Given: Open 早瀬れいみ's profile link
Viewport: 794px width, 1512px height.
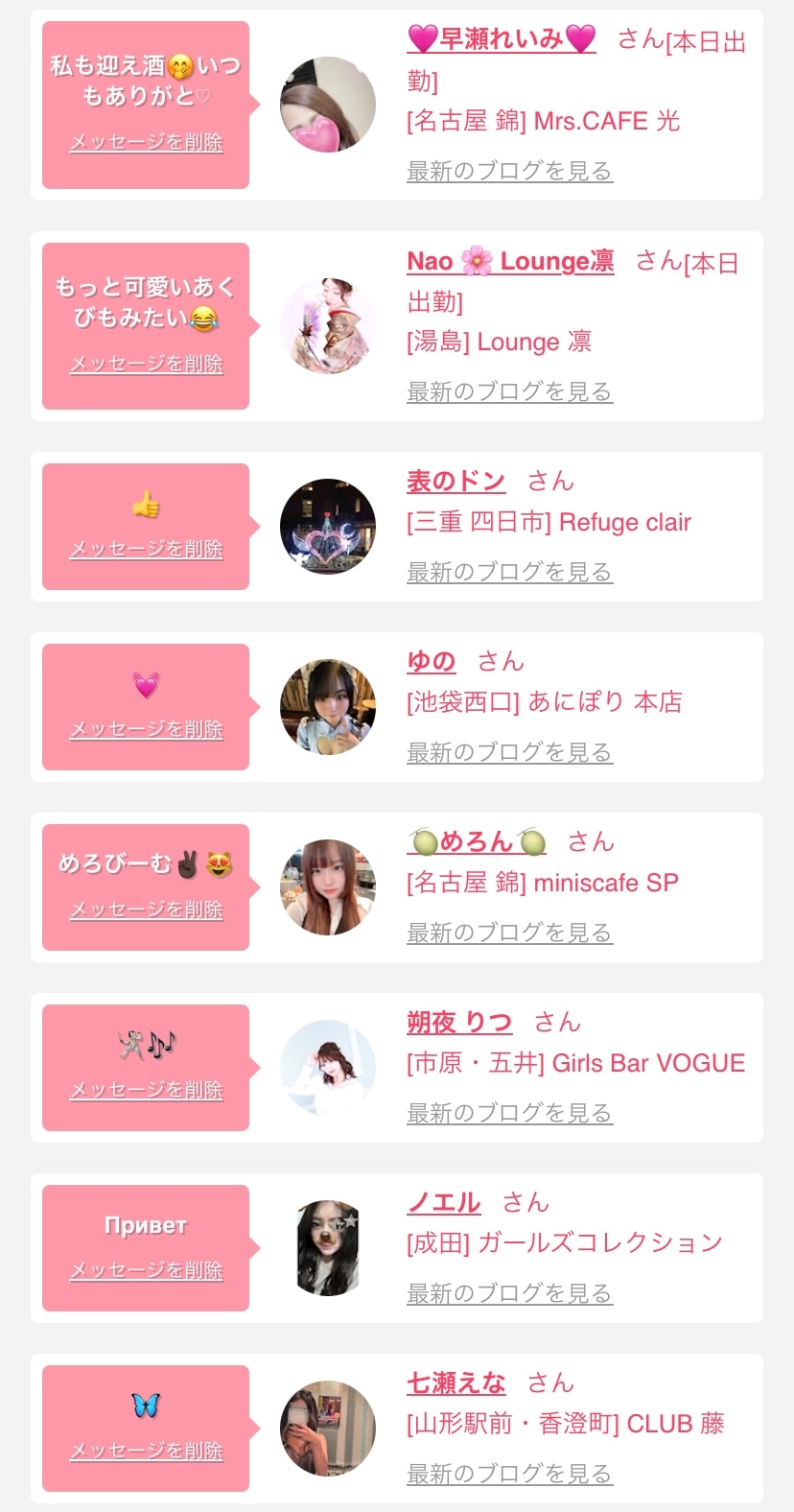Looking at the screenshot, I should coord(502,39).
